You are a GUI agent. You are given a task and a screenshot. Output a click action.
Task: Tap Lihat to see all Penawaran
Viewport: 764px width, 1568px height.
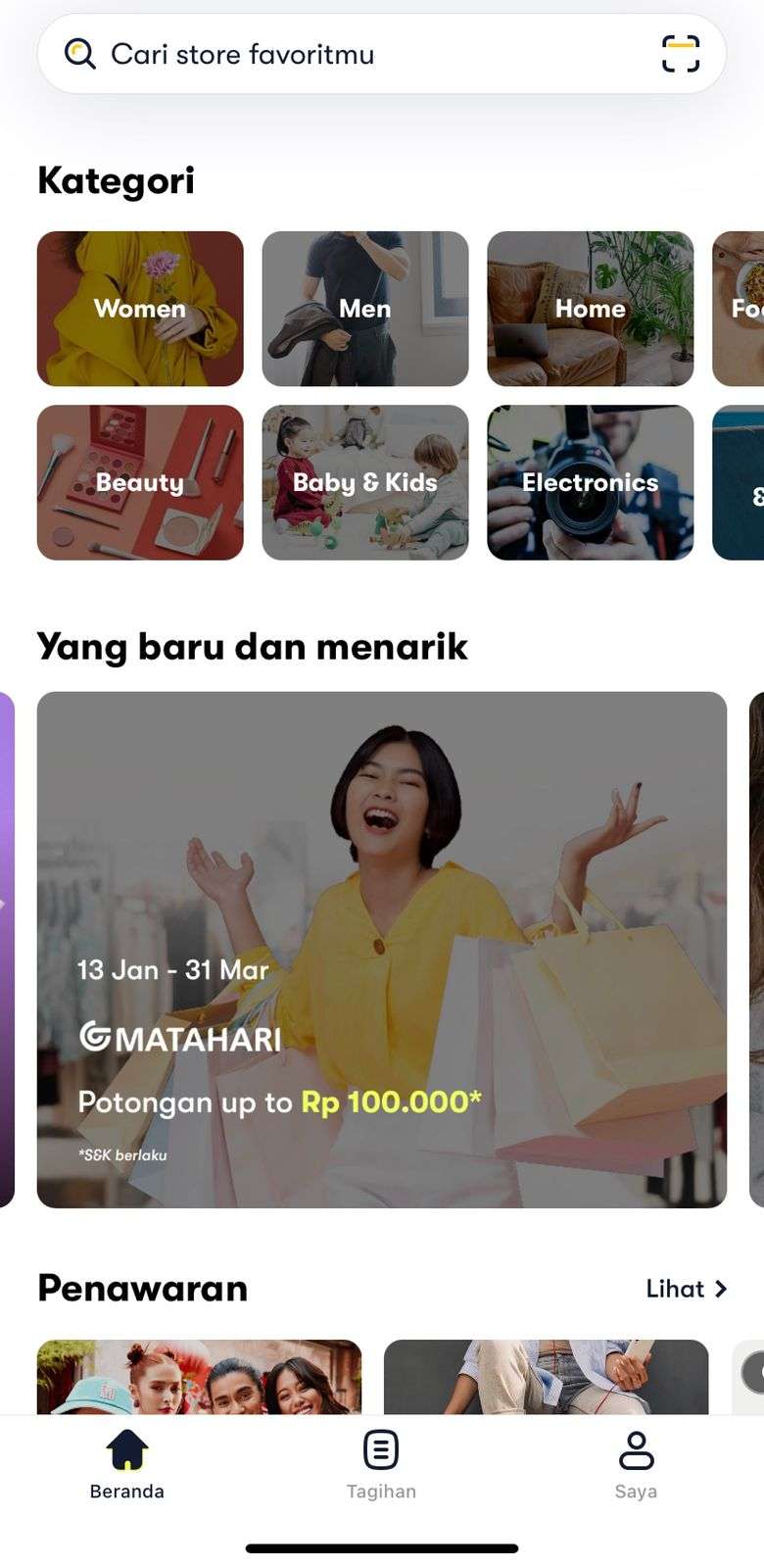(687, 1289)
